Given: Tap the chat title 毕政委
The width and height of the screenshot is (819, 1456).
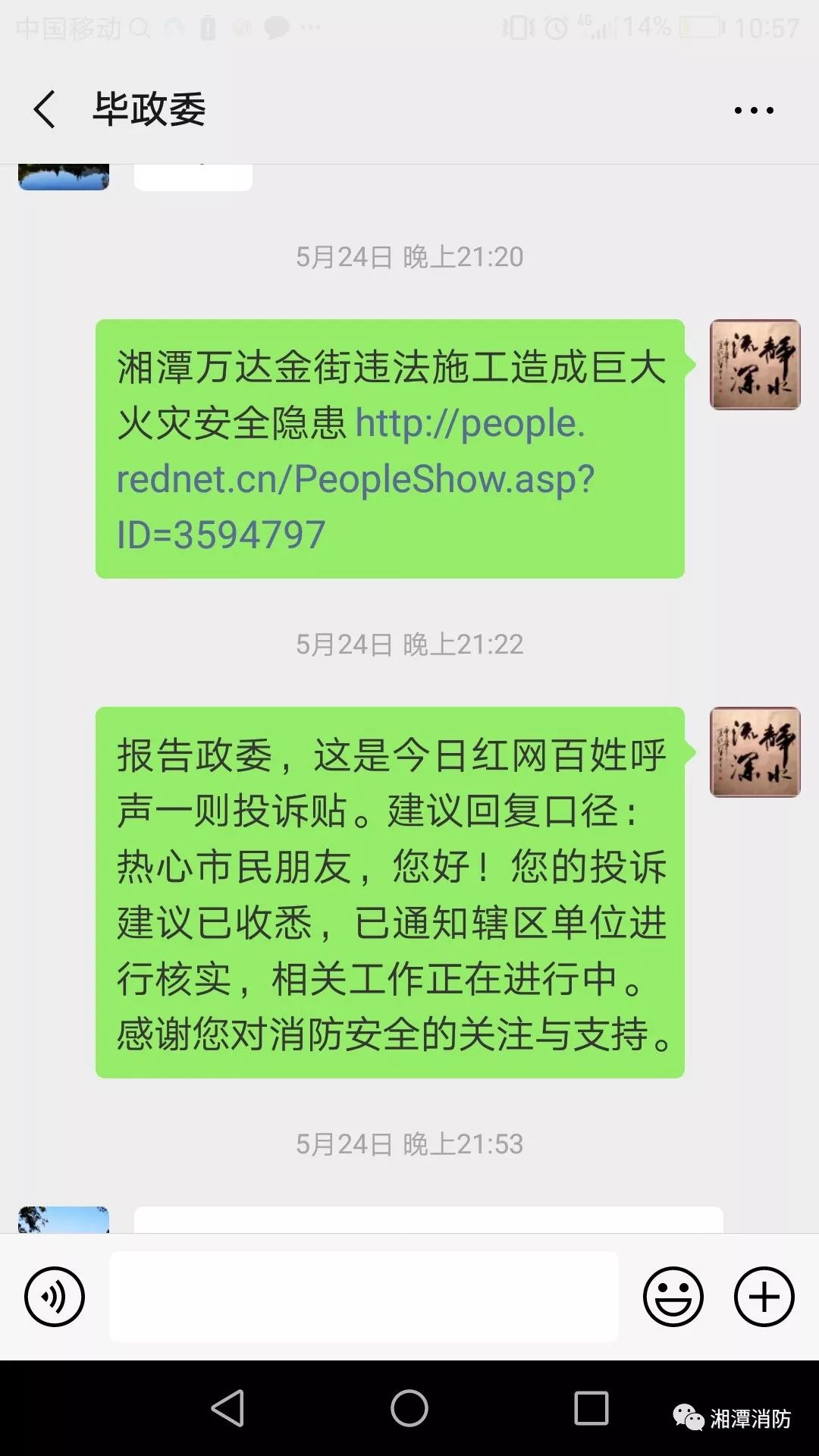Looking at the screenshot, I should pos(148,108).
